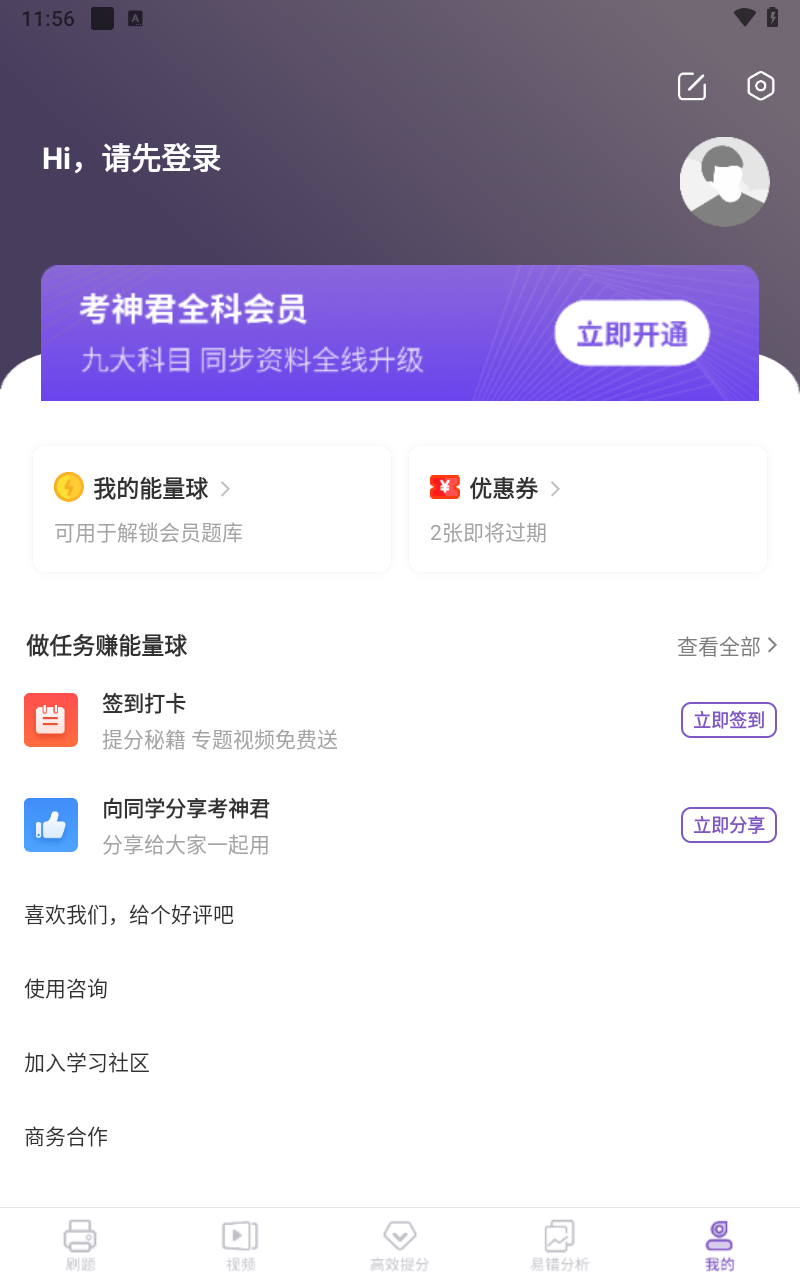Screen dimensions: 800x1280
Task: Switch to the 易错分析 tab
Action: [x=560, y=1245]
